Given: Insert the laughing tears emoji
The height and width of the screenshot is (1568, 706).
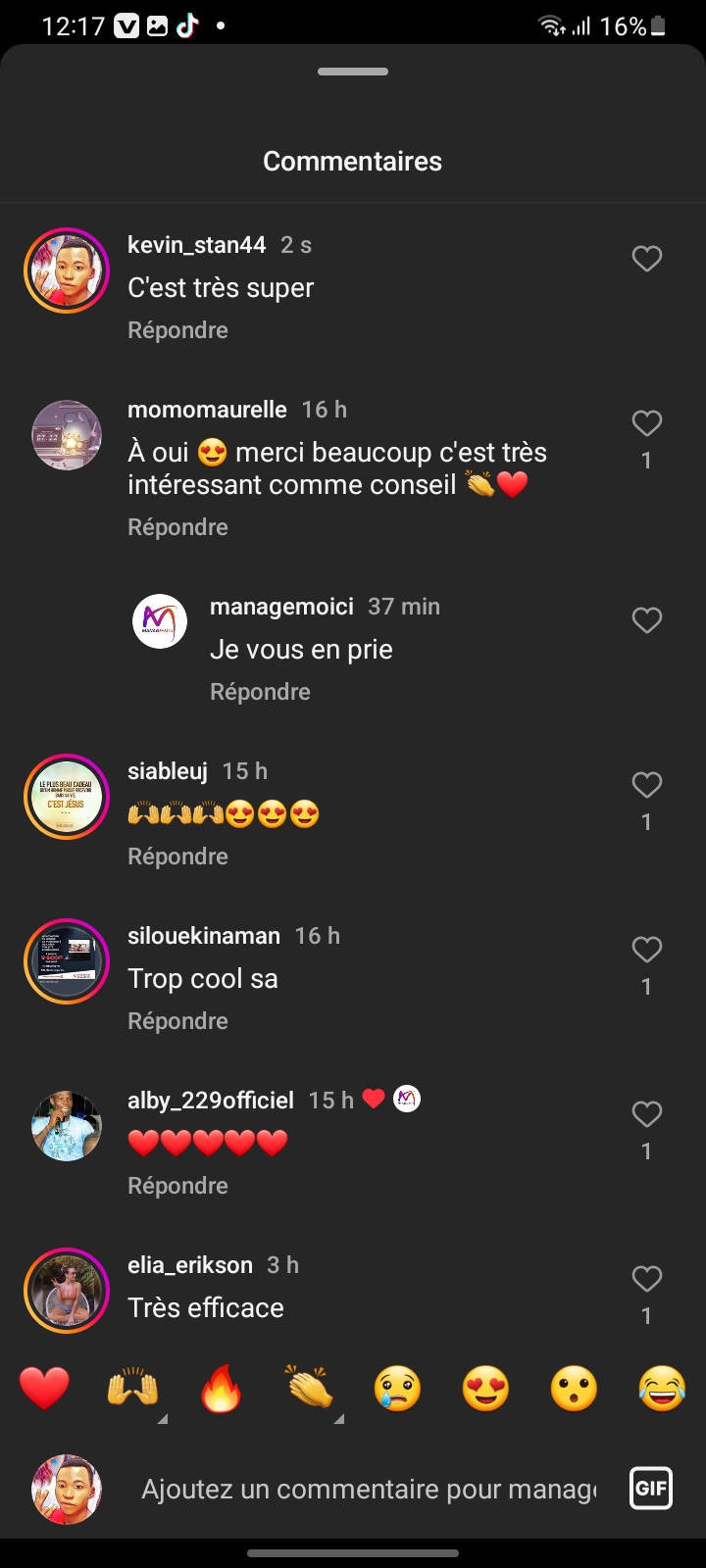Looking at the screenshot, I should (662, 1389).
